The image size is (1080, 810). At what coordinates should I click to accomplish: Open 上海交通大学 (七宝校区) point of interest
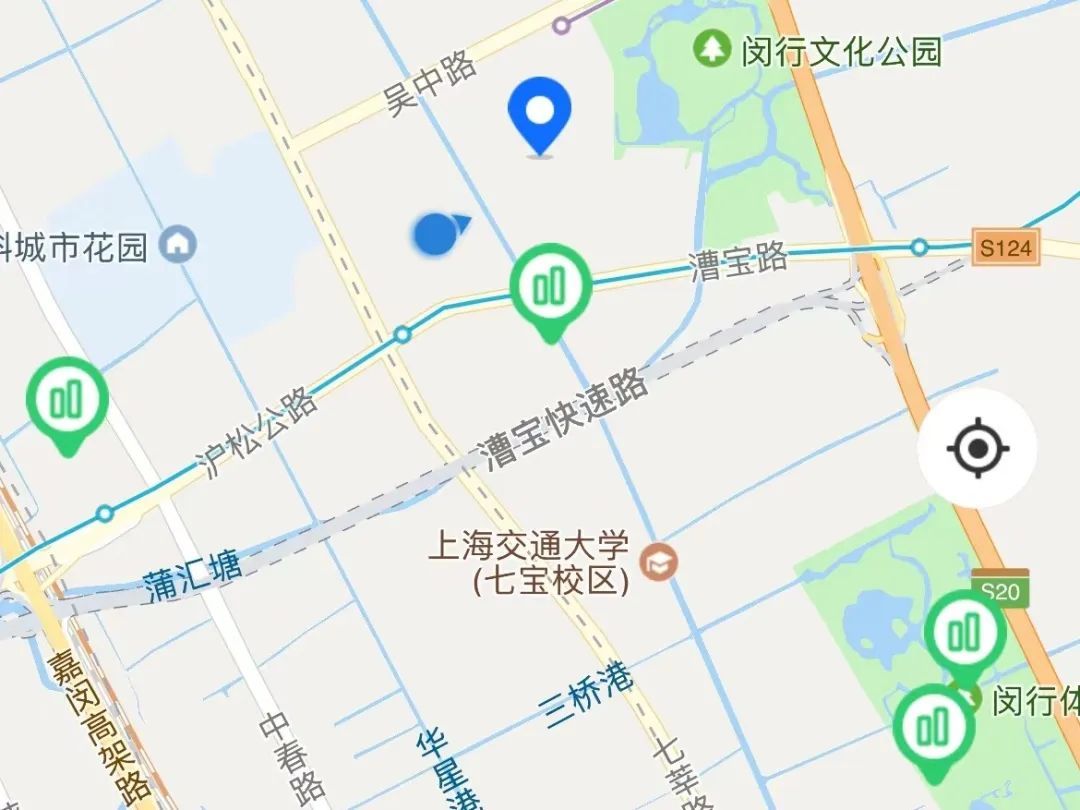point(658,563)
